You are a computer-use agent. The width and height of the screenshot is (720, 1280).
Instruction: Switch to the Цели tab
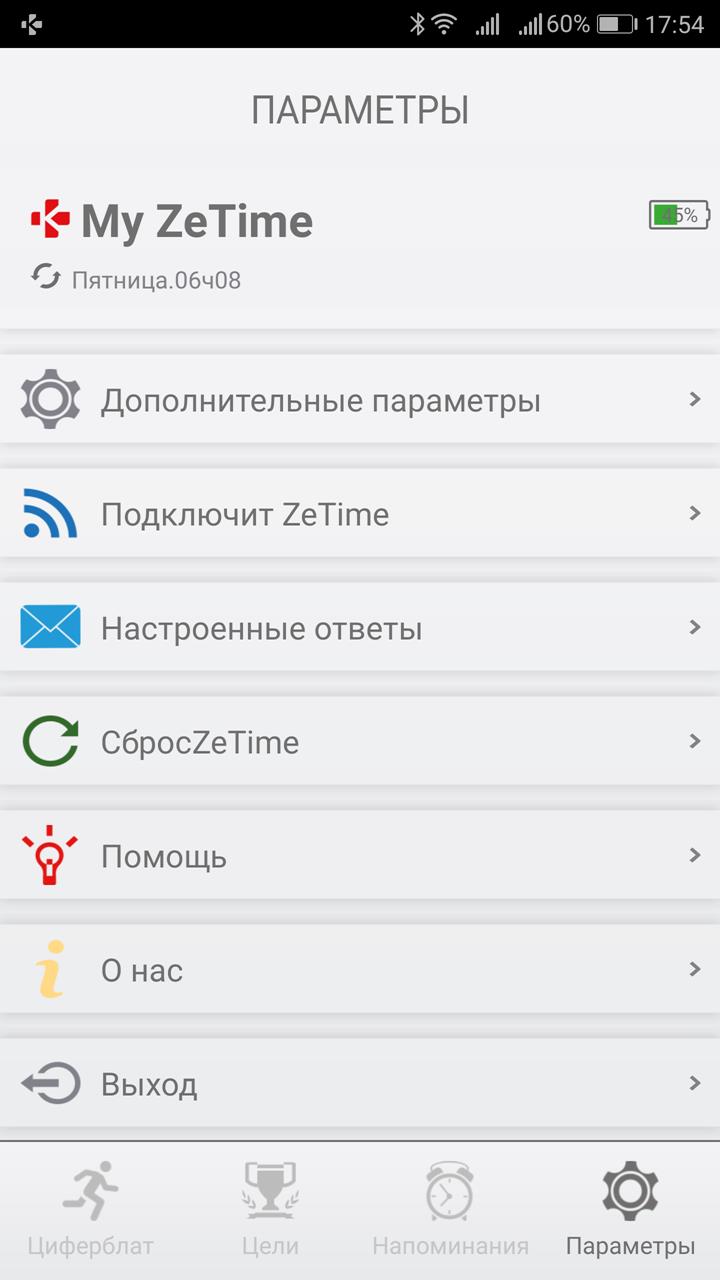[270, 1211]
